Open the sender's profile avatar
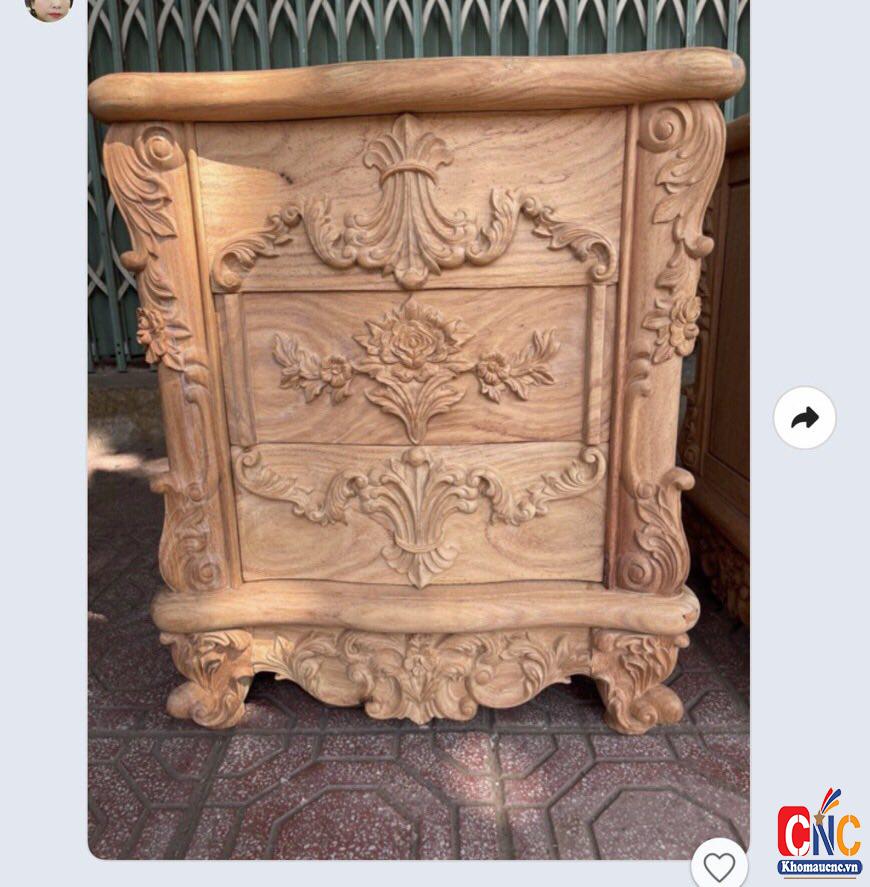 pyautogui.click(x=48, y=8)
